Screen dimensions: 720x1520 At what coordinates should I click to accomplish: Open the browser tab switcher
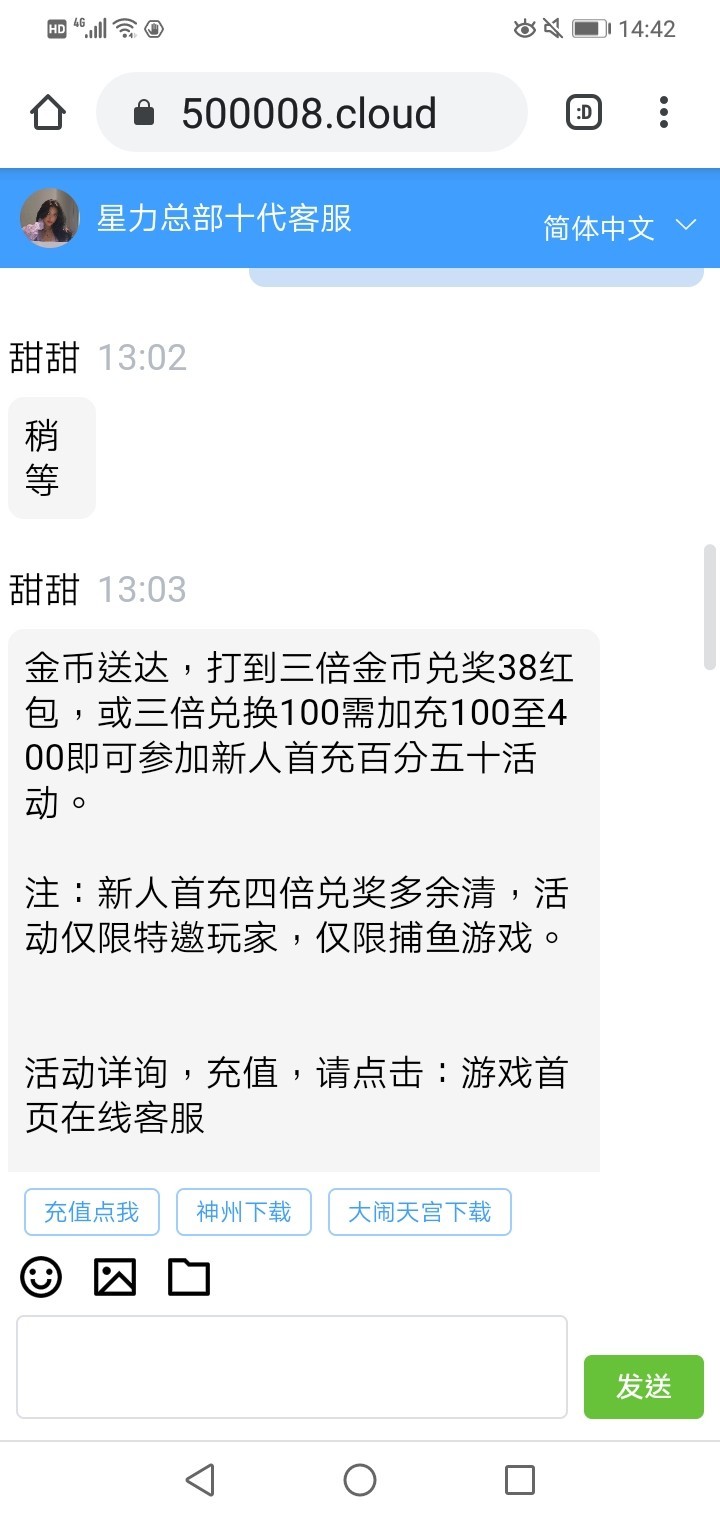[584, 113]
